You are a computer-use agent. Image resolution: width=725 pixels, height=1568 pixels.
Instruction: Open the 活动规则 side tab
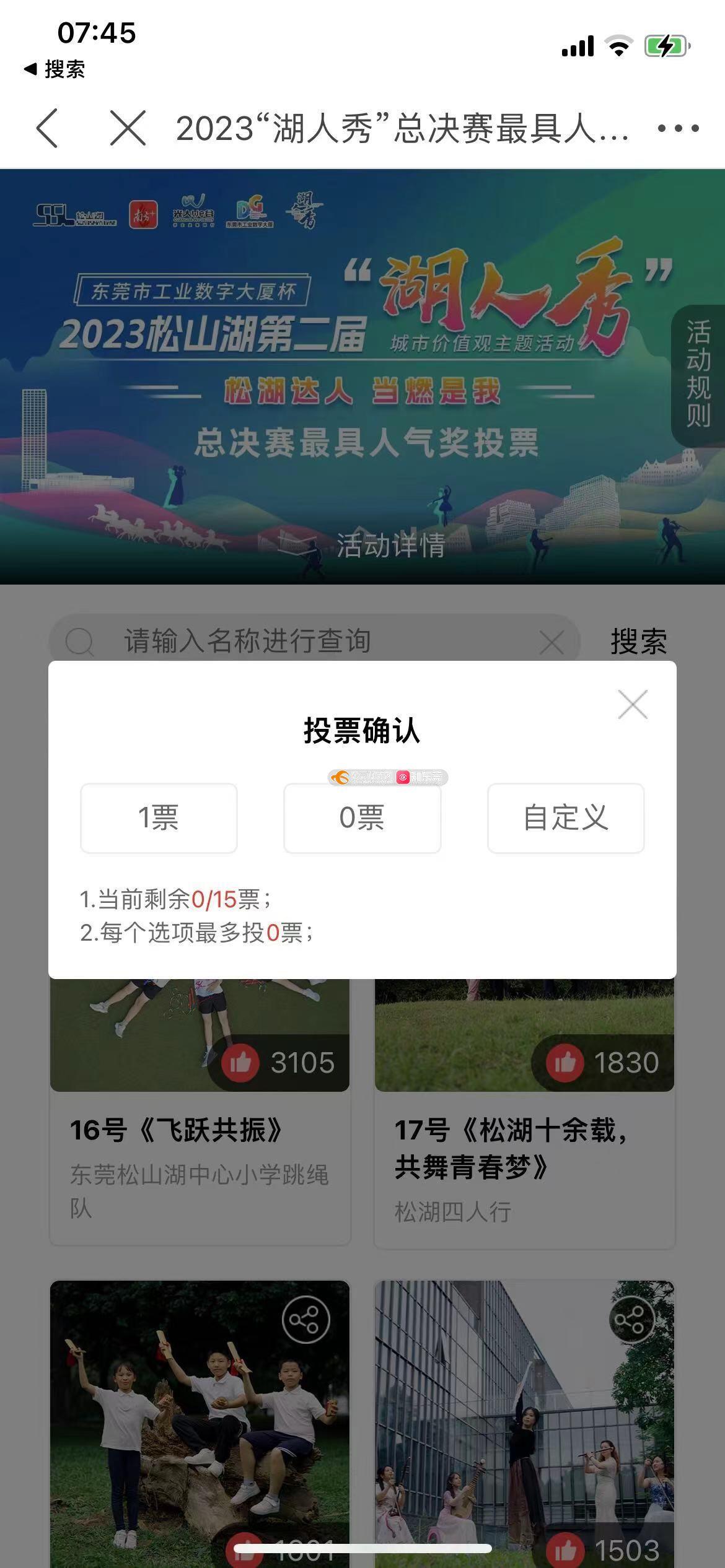click(698, 374)
